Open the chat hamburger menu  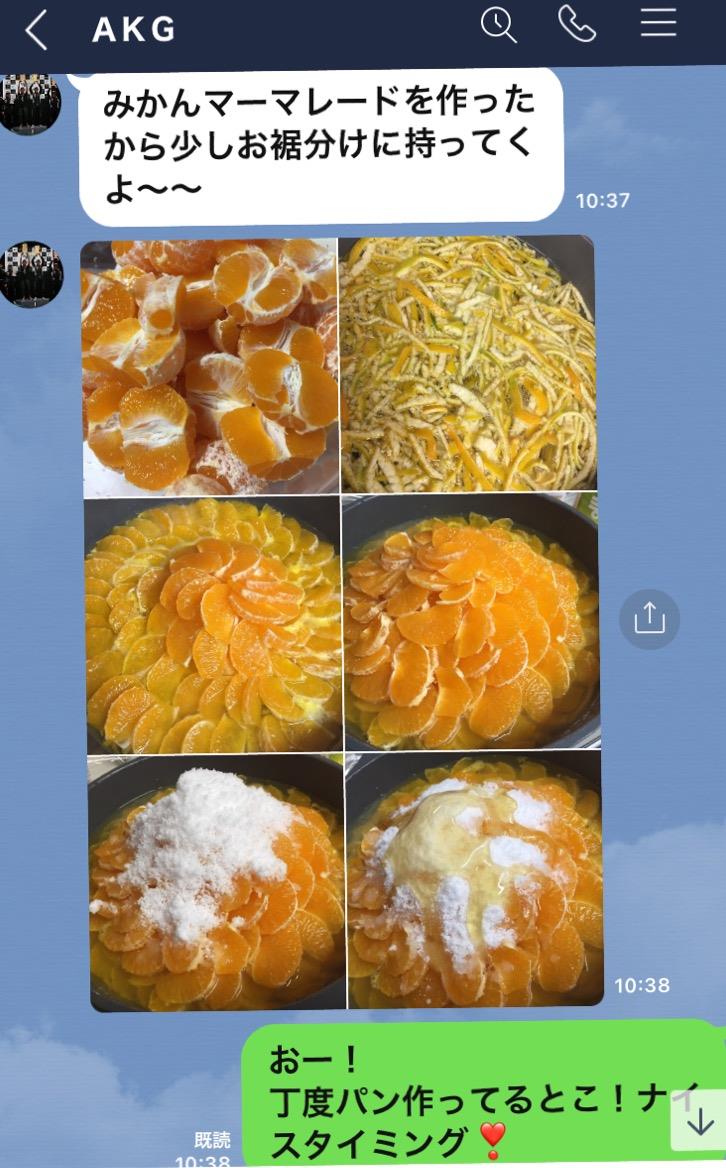point(658,23)
